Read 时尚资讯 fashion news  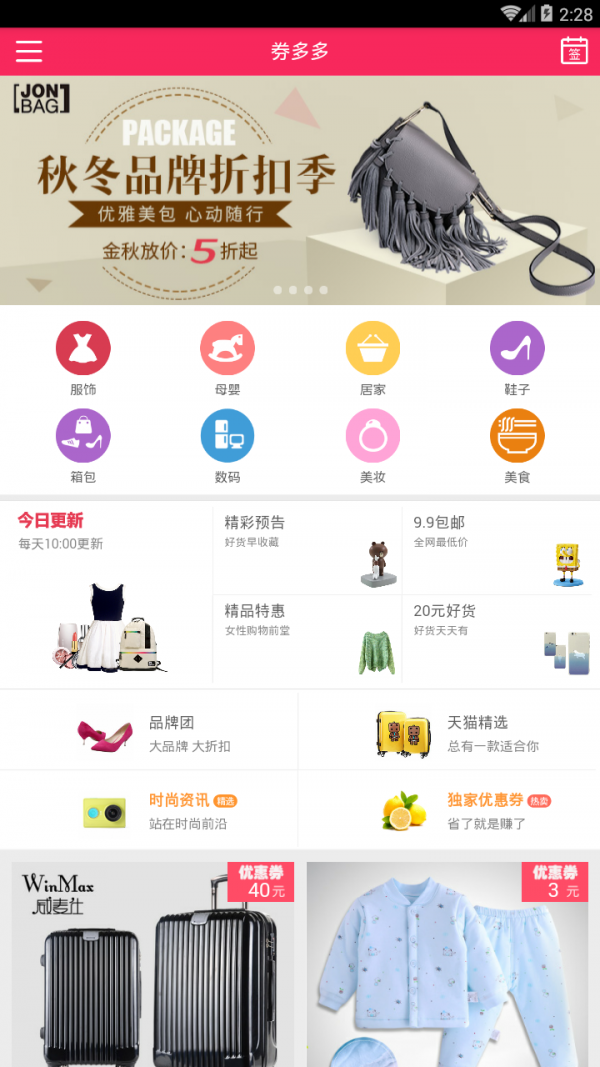coord(150,811)
